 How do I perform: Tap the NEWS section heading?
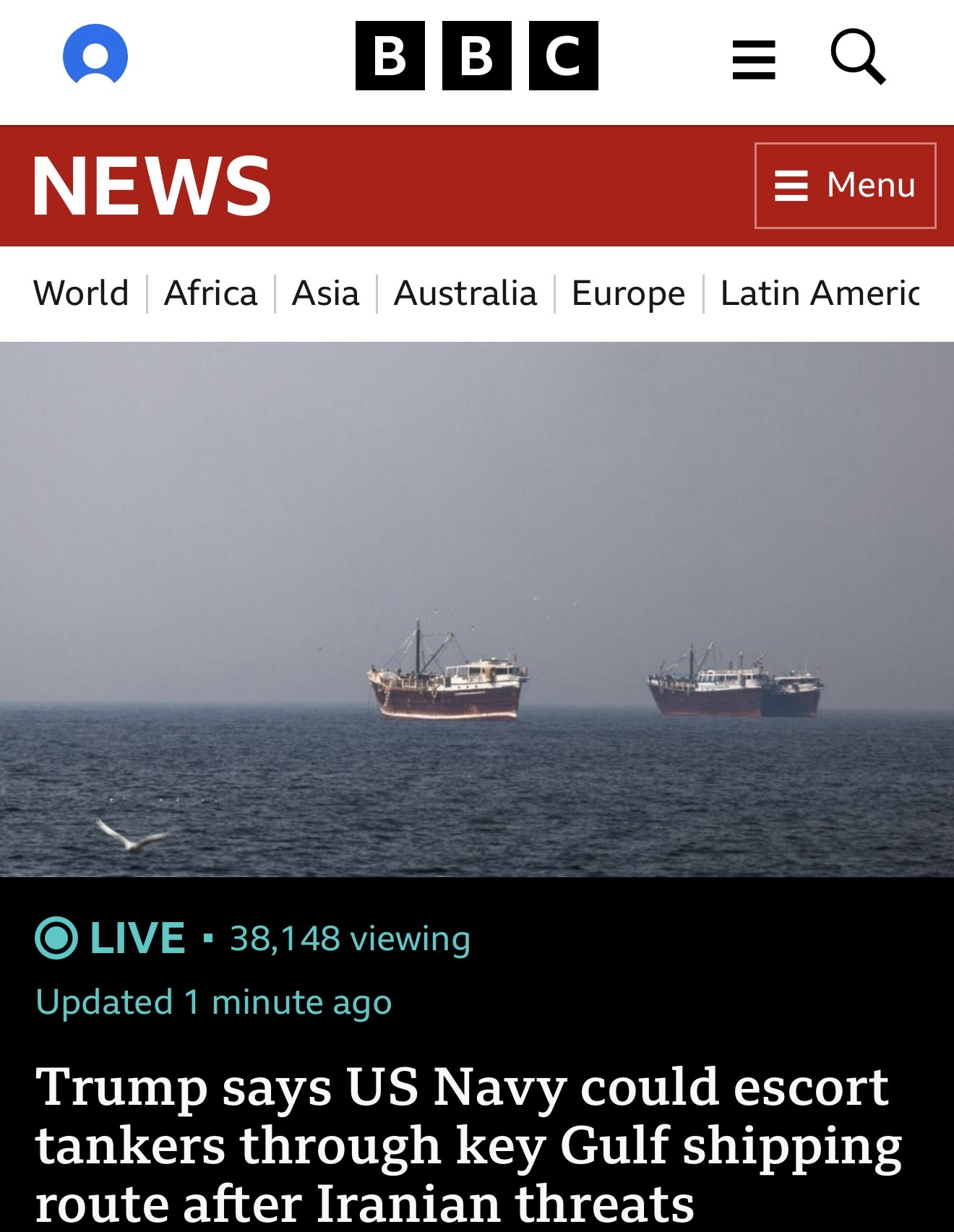(x=151, y=186)
